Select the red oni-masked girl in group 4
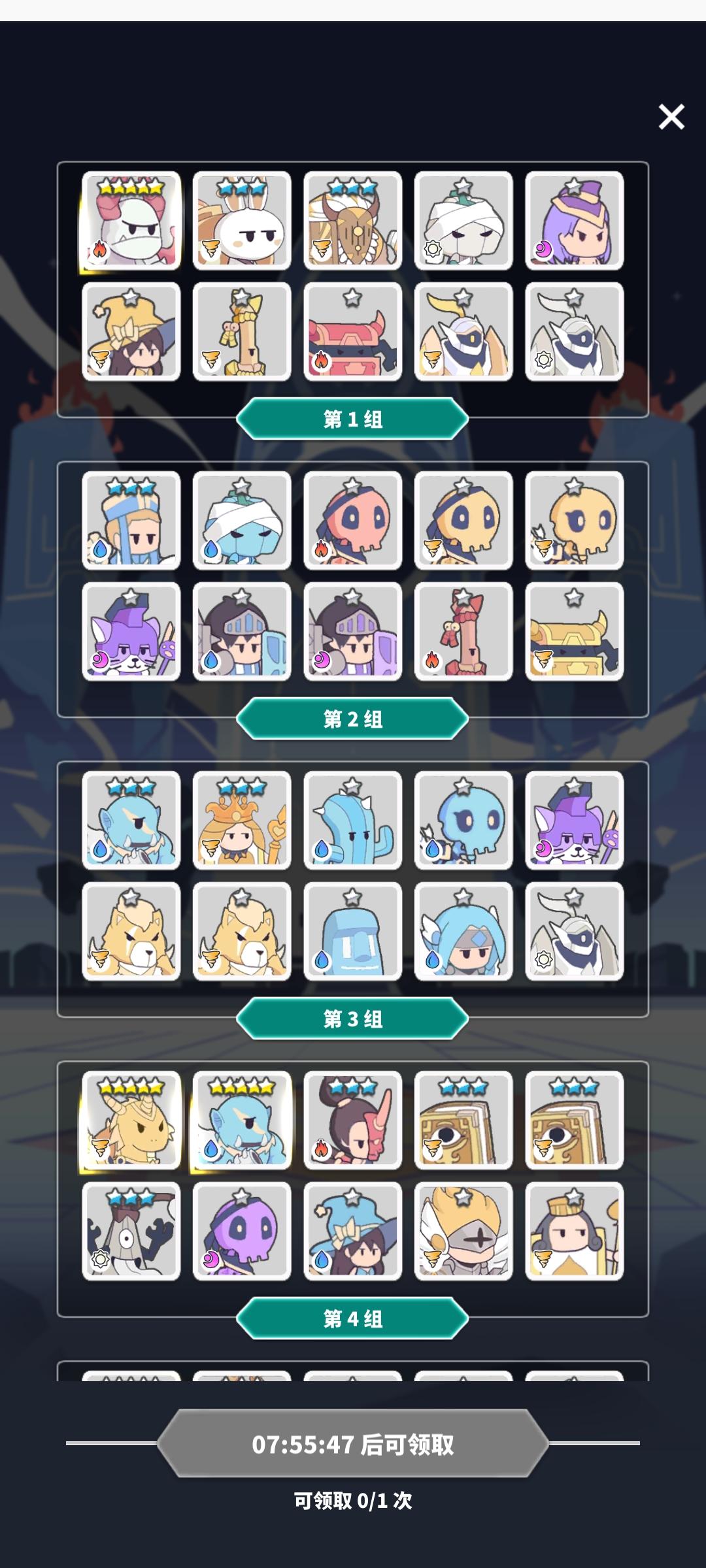The width and height of the screenshot is (706, 1568). (353, 1124)
